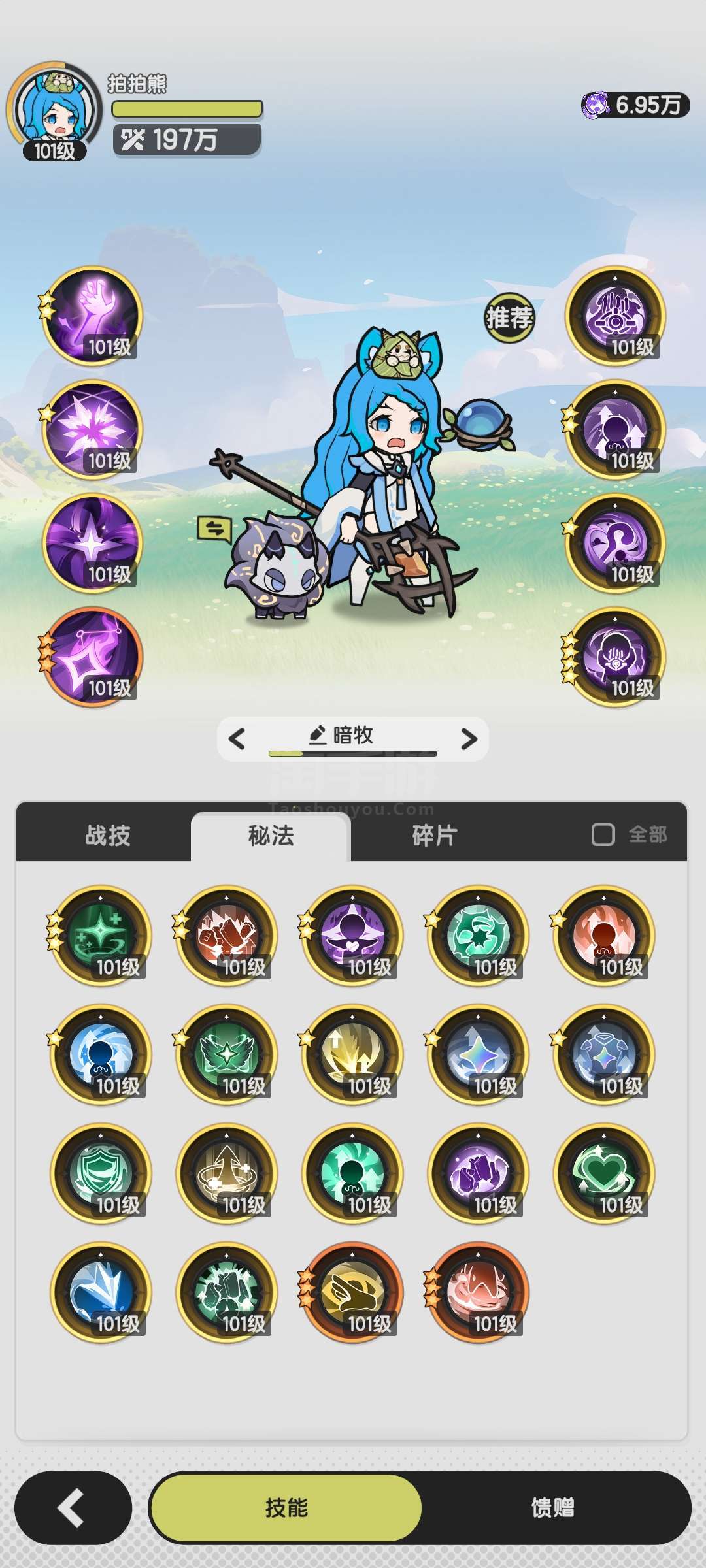
Task: Select the green shield secret skill
Action: 101,1173
